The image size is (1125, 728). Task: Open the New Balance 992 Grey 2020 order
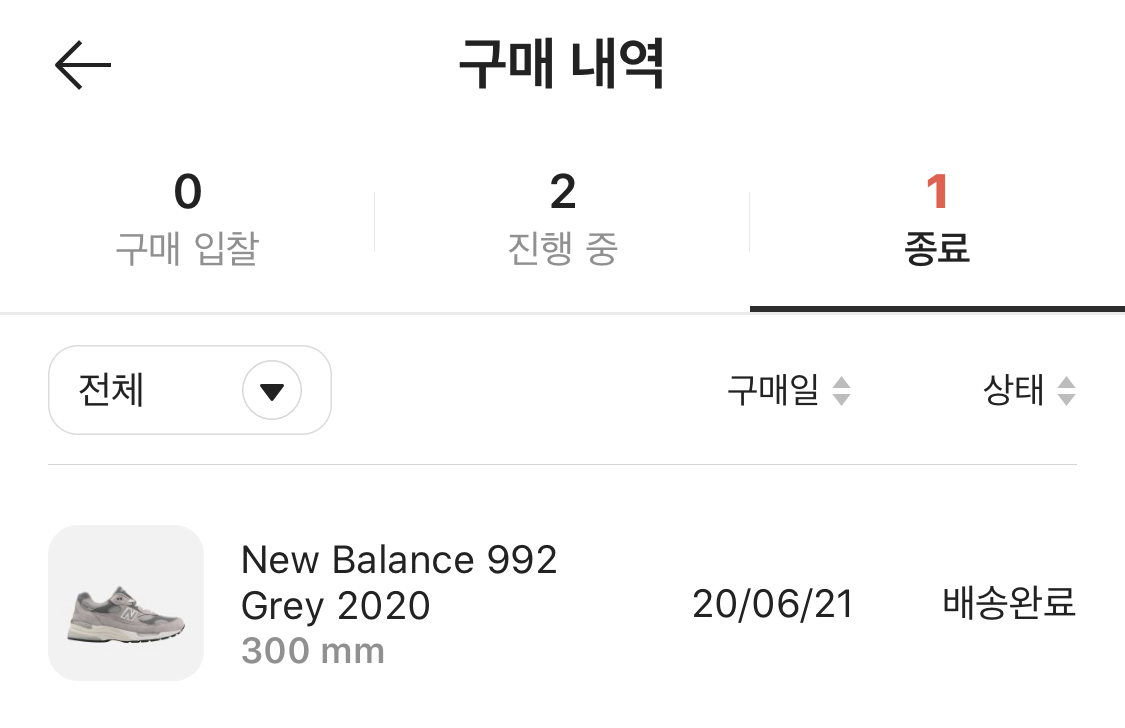400,604
